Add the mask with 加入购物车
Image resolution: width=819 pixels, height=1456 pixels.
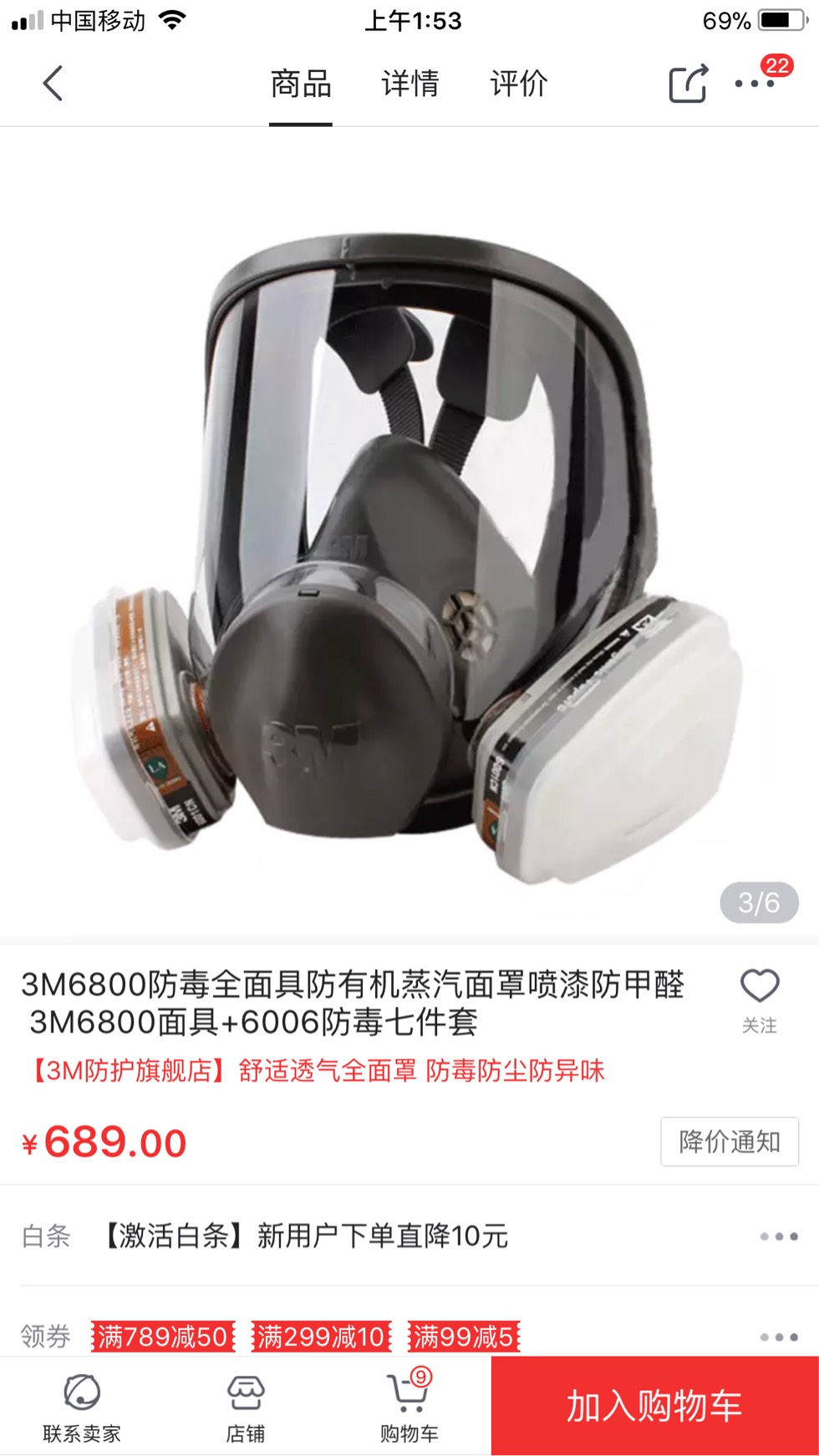654,1406
